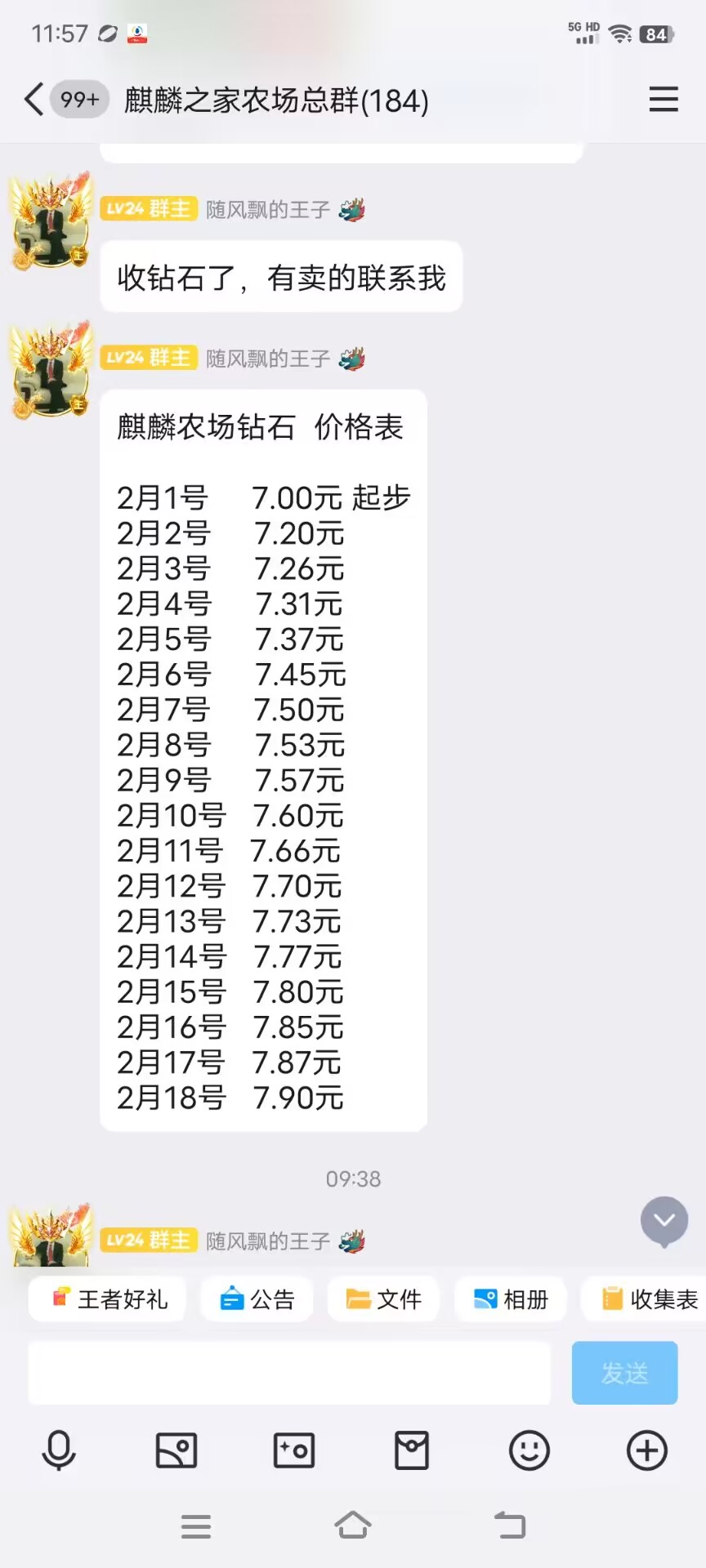Image resolution: width=706 pixels, height=1568 pixels.
Task: Choose a picture with the image icon
Action: click(176, 1450)
